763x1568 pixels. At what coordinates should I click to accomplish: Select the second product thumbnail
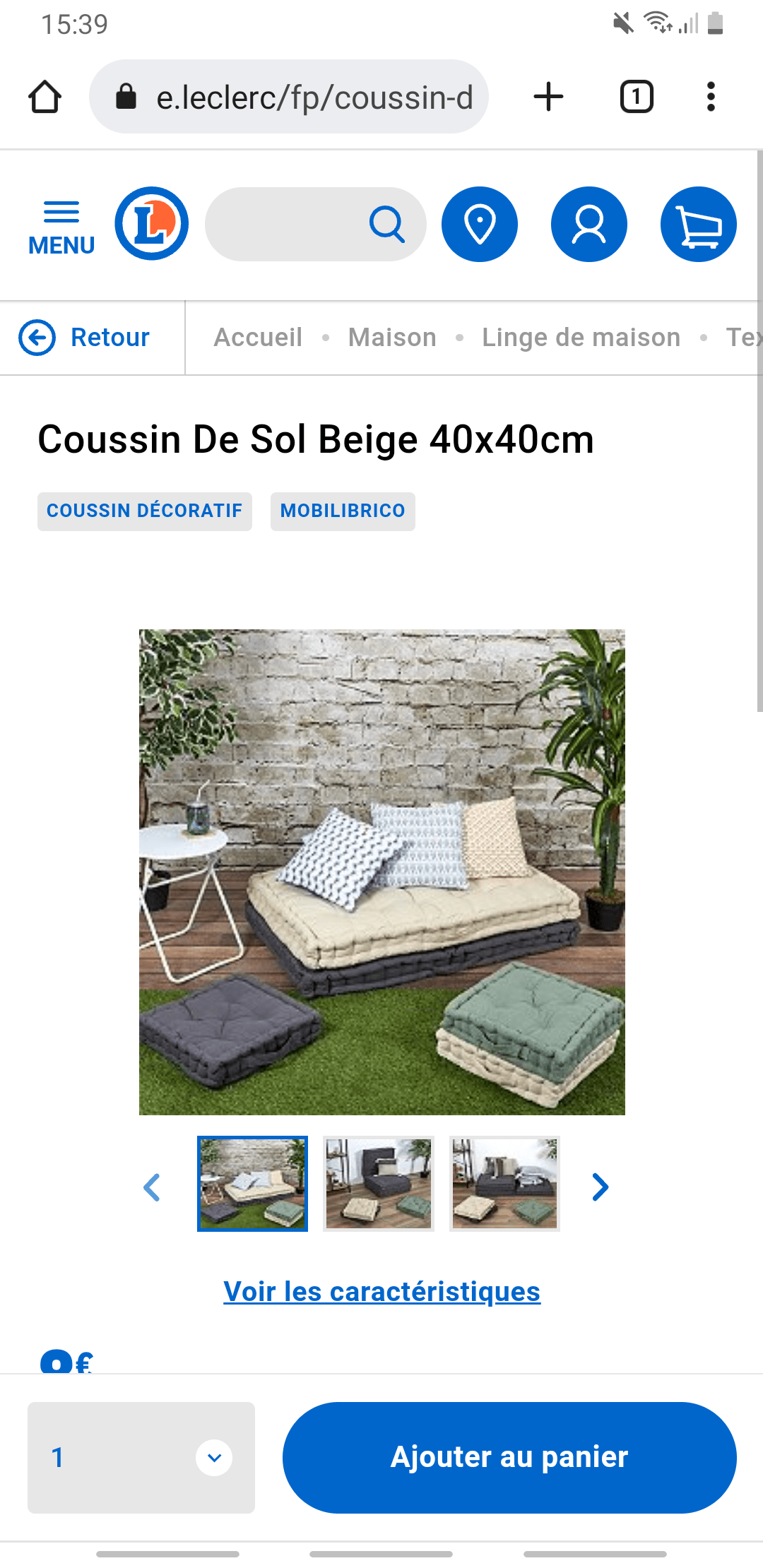pyautogui.click(x=379, y=1184)
